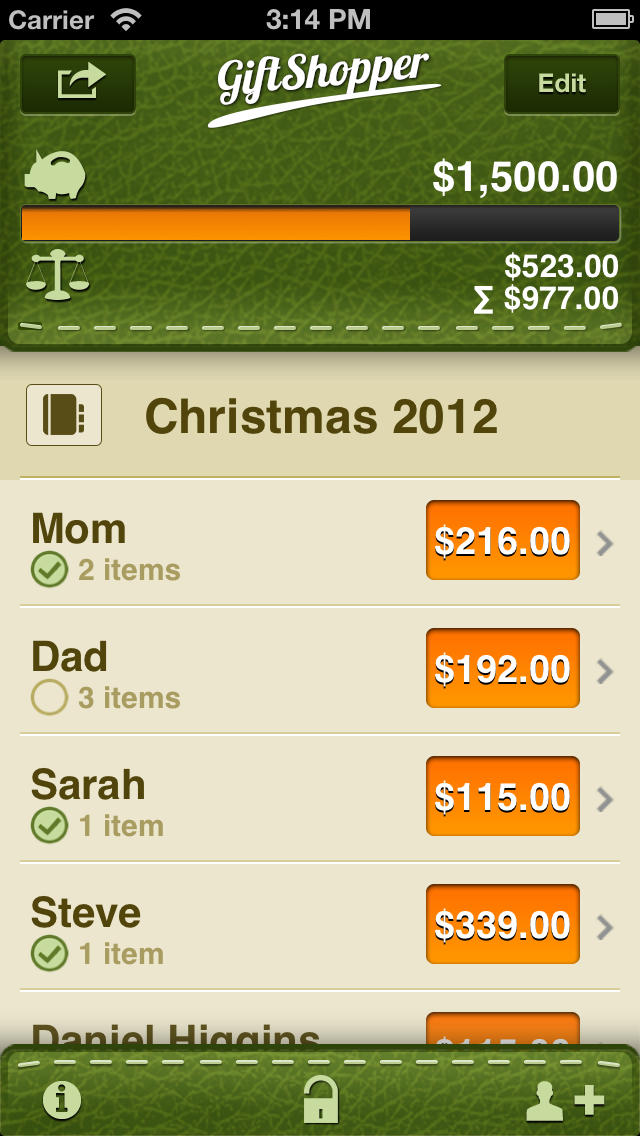Open Sarah's gift list

[320, 798]
